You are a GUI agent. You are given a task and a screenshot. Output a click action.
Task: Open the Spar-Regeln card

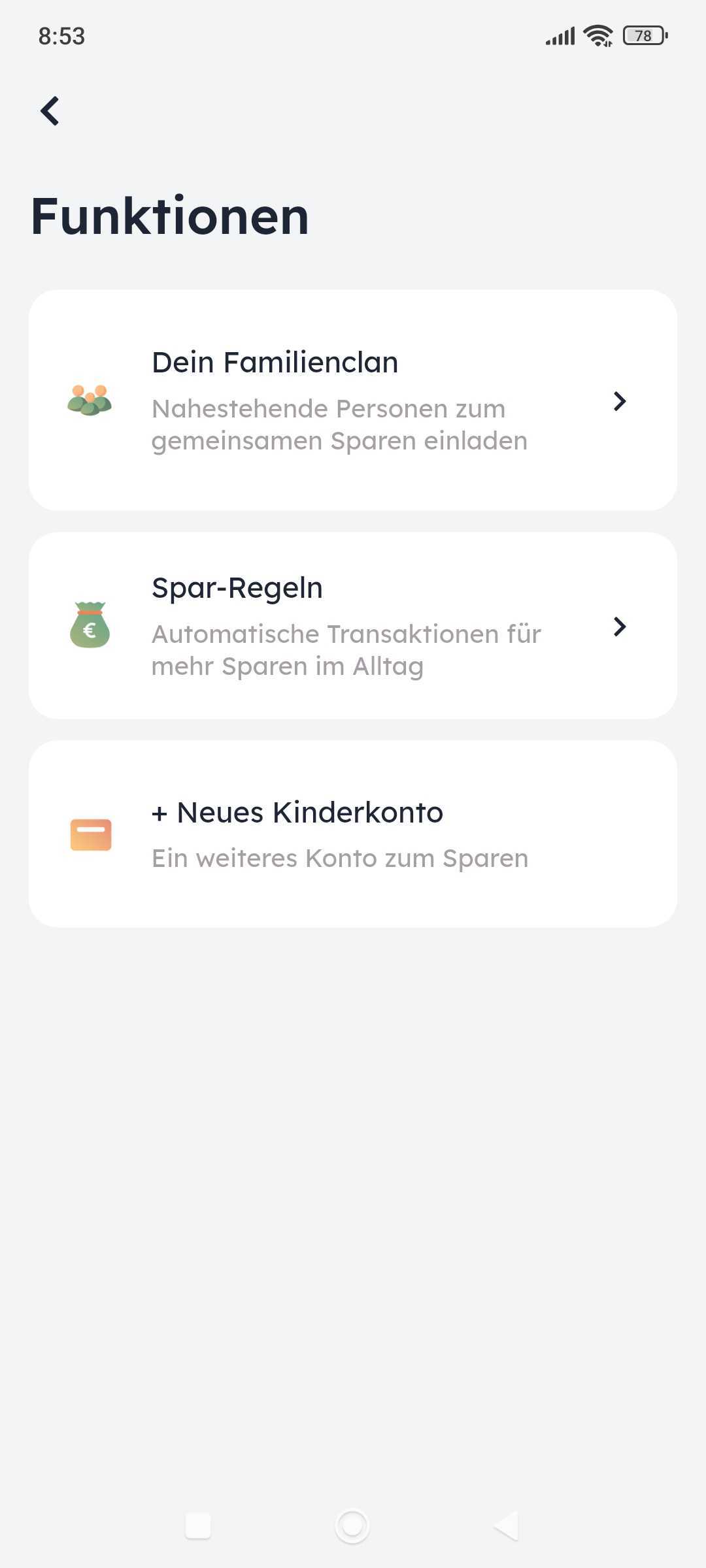tap(353, 626)
